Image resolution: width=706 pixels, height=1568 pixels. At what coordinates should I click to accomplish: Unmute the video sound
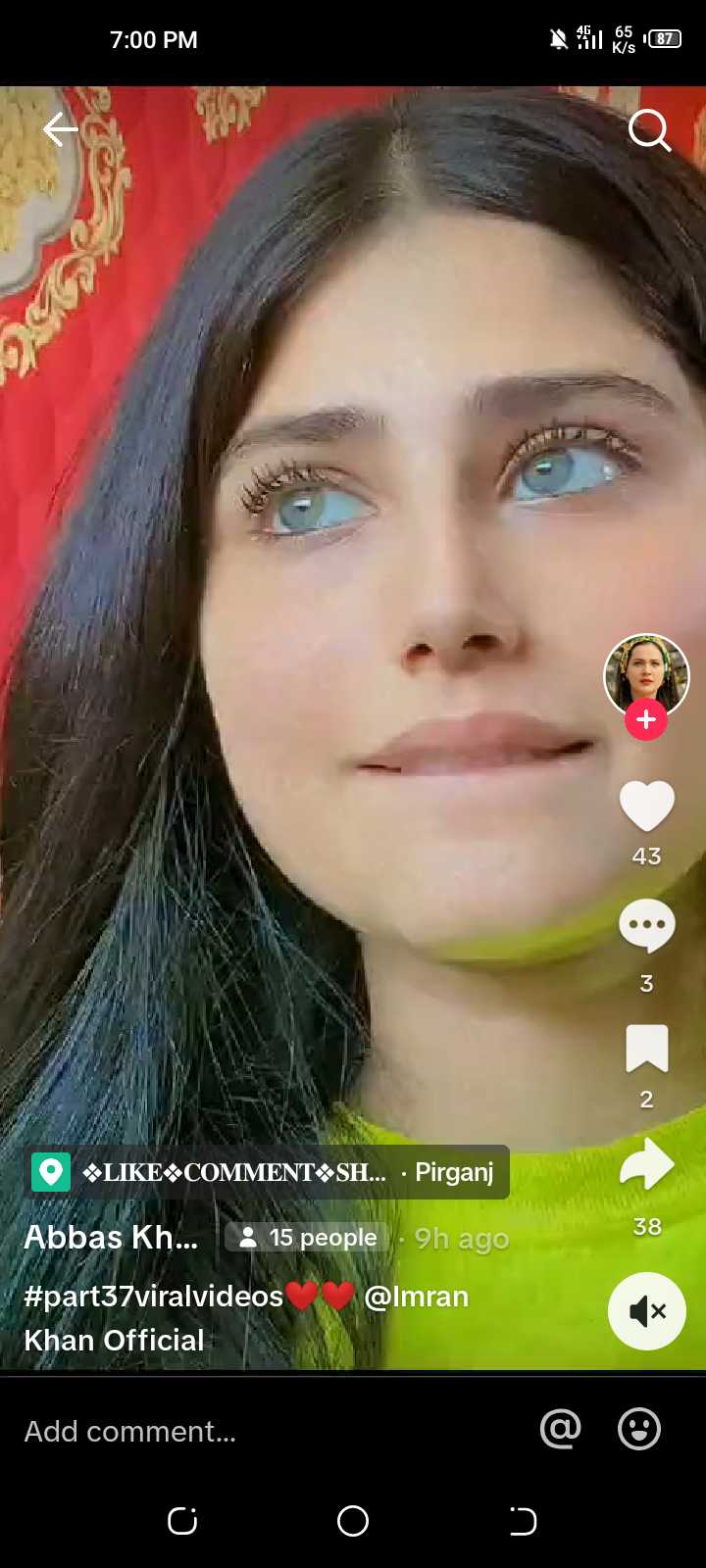647,1311
